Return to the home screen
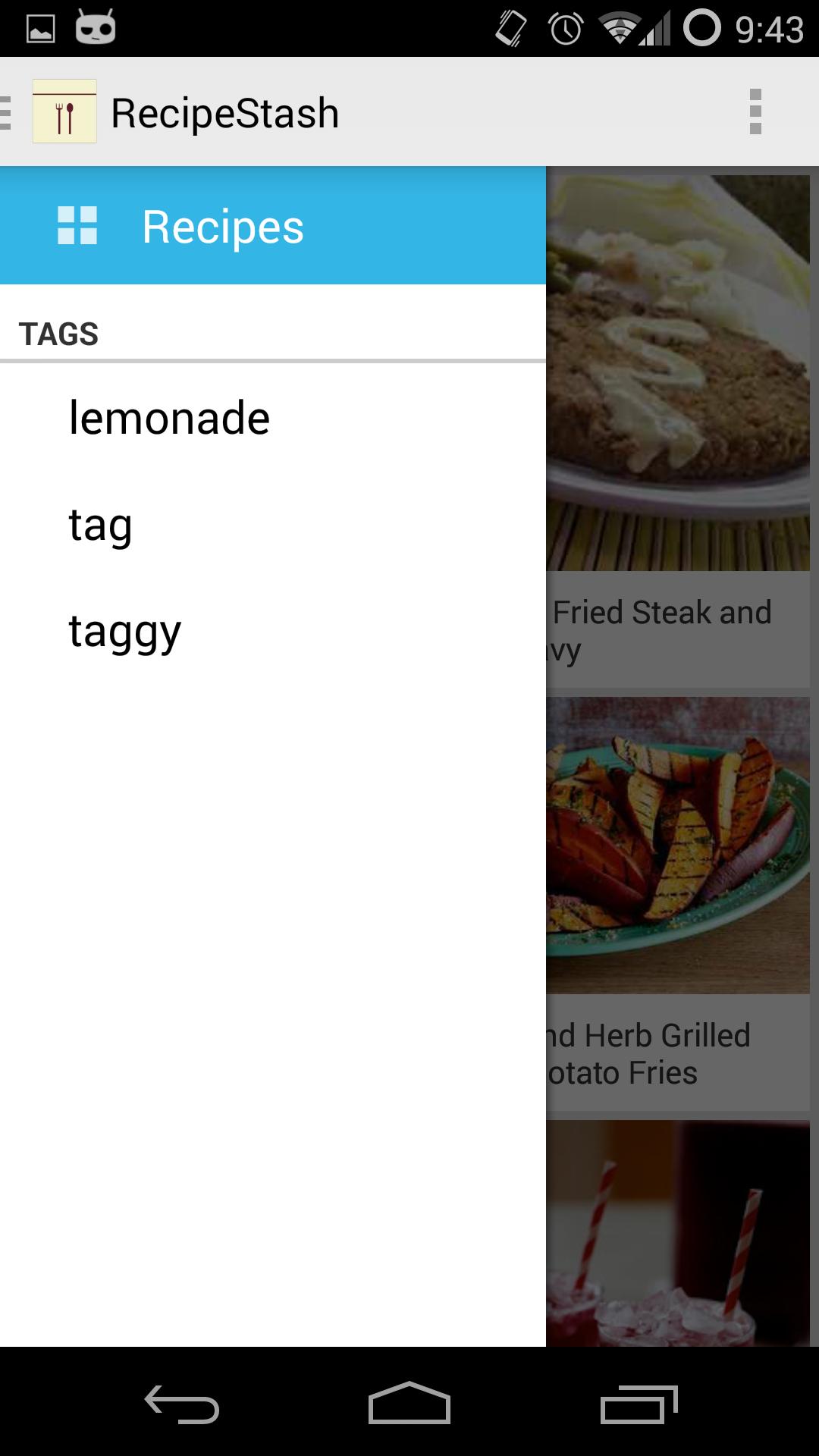The height and width of the screenshot is (1456, 819). [409, 1404]
